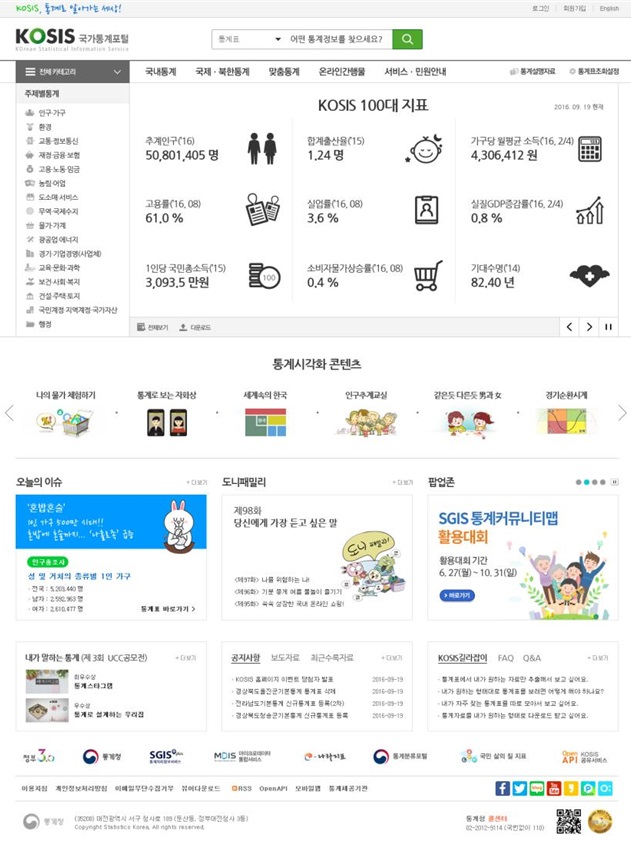Open the 로그인 link
The image size is (631, 844).
pyautogui.click(x=540, y=8)
